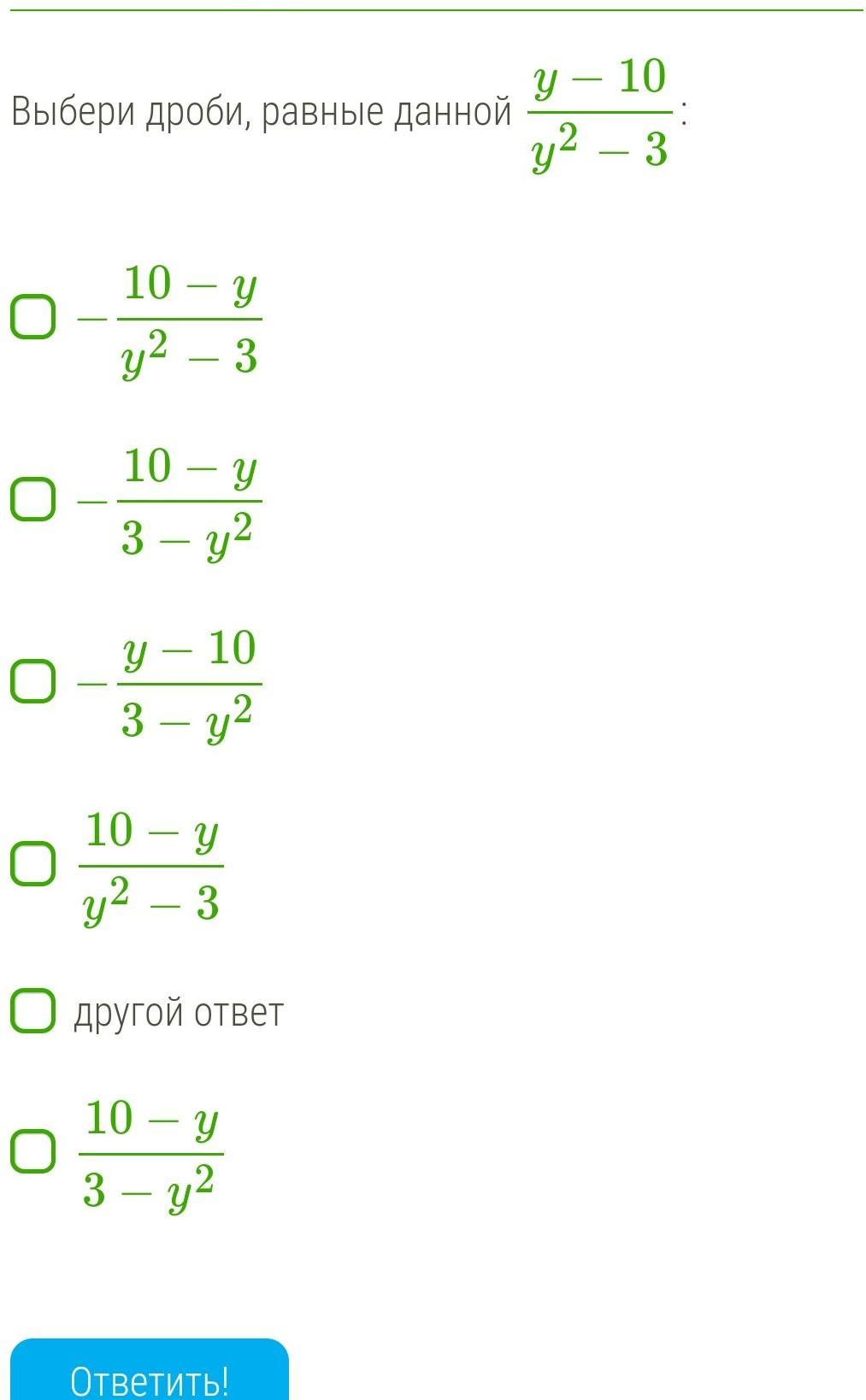Select the «другой ответ» checkbox
The height and width of the screenshot is (1400, 866).
(33, 1011)
